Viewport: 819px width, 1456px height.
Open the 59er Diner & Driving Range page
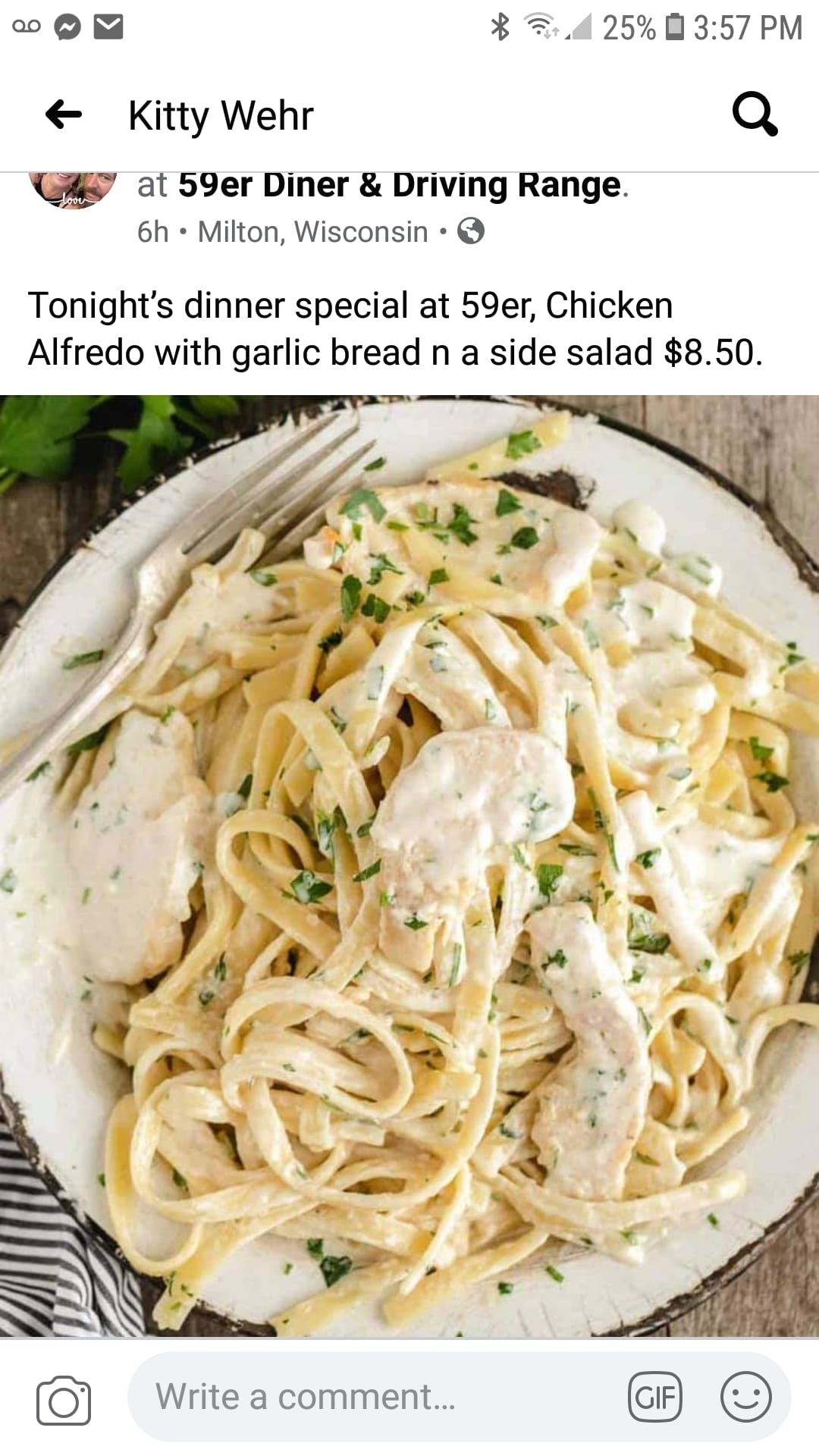point(399,187)
